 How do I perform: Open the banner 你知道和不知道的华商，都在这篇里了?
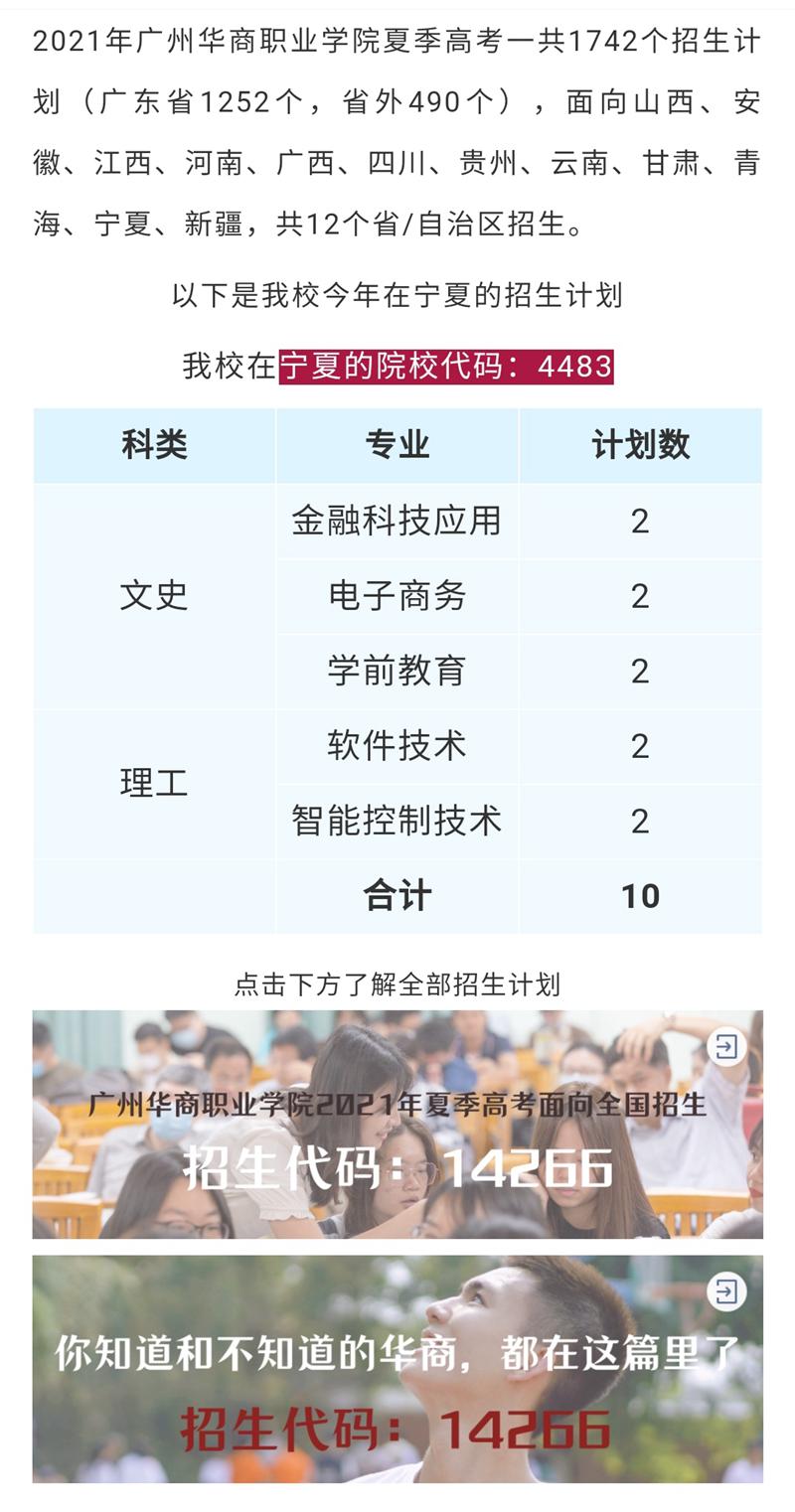point(397,1369)
